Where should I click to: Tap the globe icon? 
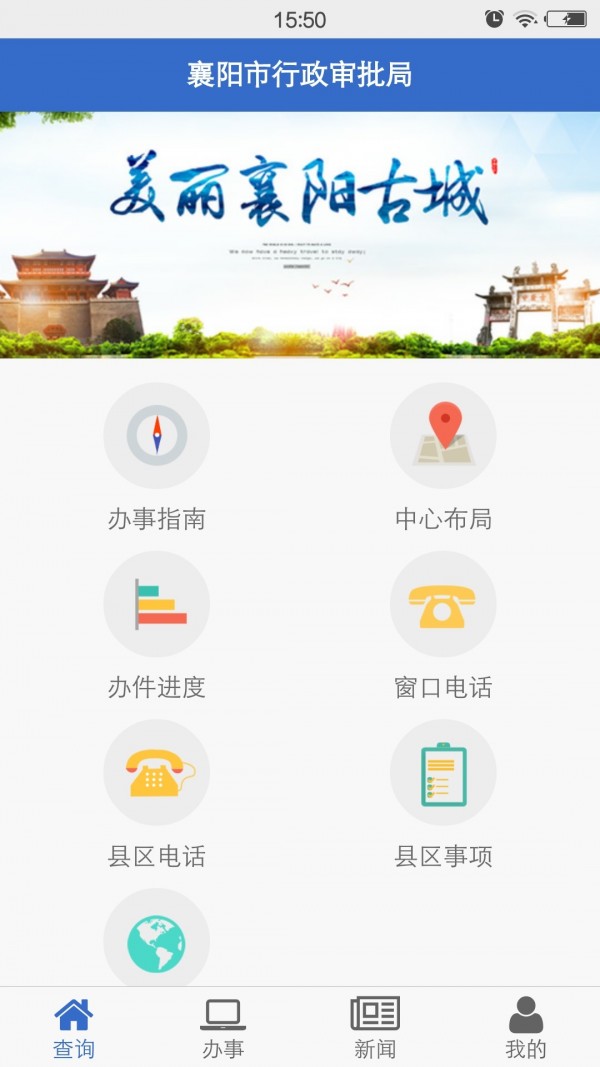(156, 940)
